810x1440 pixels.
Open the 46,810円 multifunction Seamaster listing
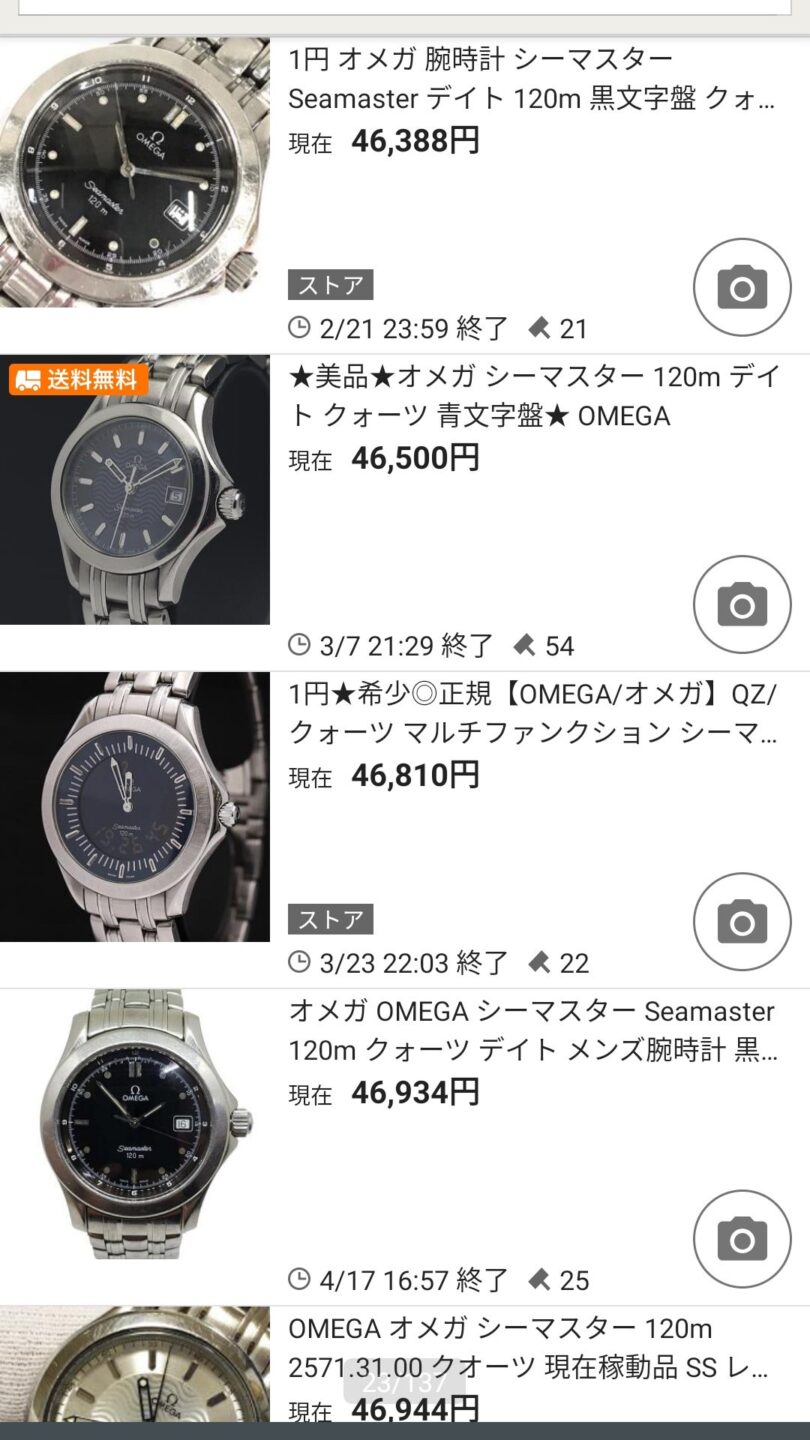(x=530, y=713)
